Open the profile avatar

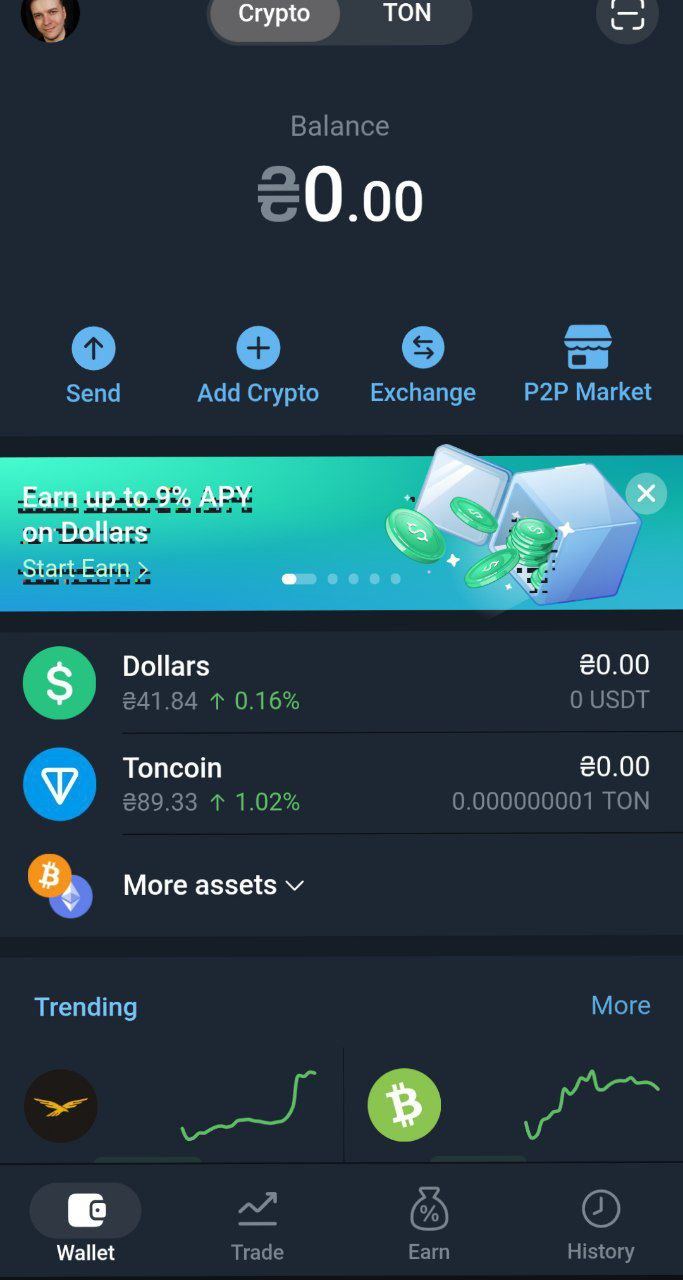pyautogui.click(x=50, y=16)
